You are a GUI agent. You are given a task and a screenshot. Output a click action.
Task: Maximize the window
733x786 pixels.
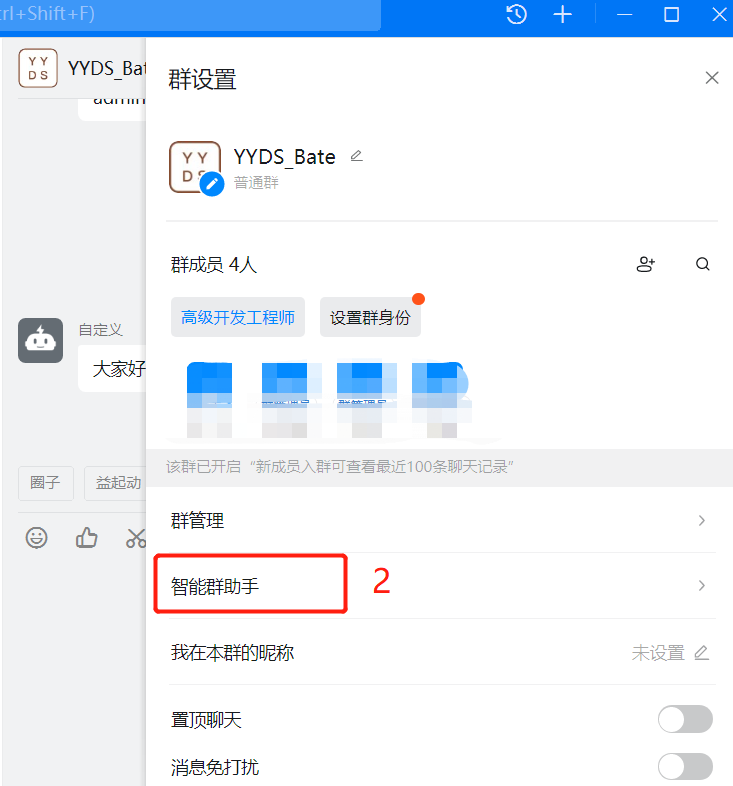pos(672,15)
